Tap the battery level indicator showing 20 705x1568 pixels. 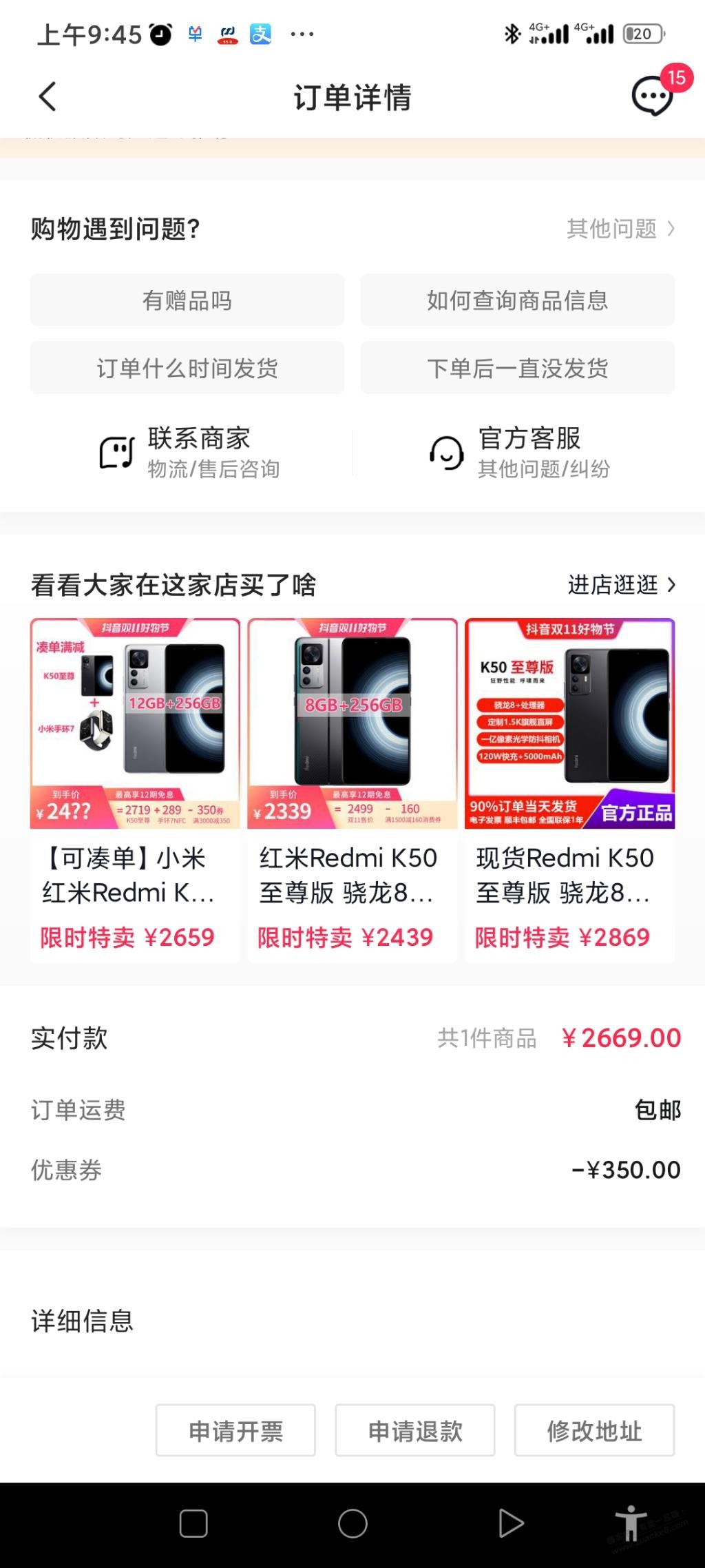644,32
